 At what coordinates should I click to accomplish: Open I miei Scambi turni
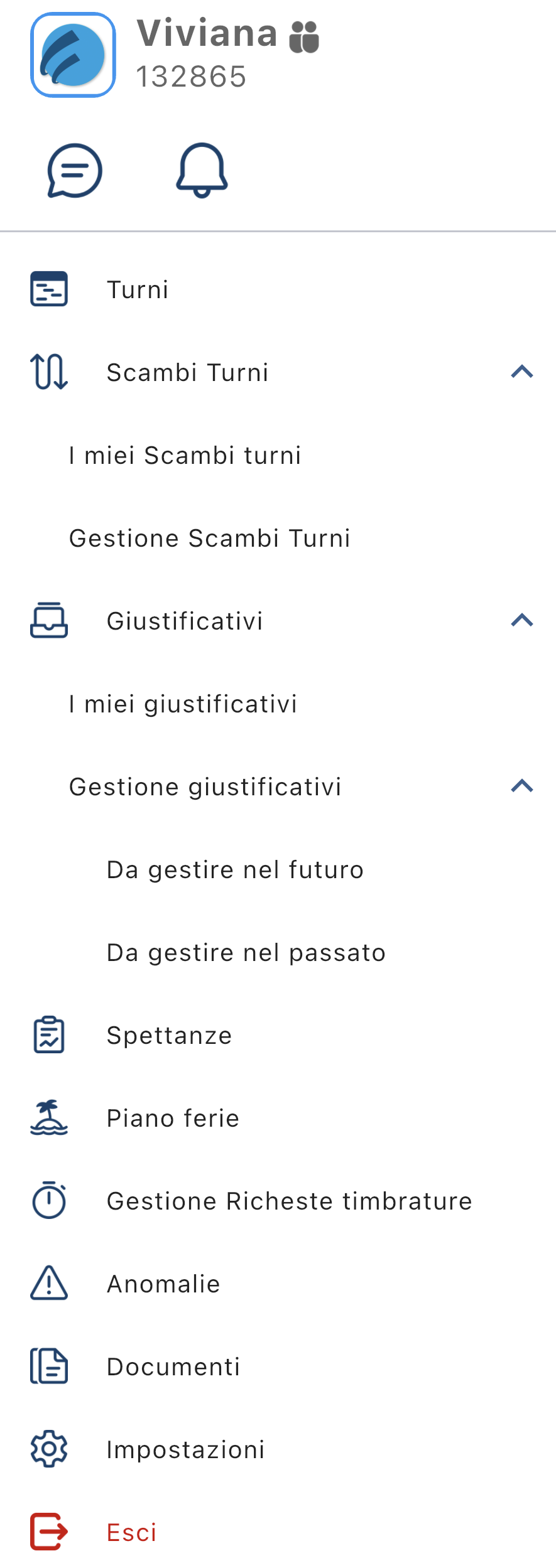pyautogui.click(x=185, y=456)
